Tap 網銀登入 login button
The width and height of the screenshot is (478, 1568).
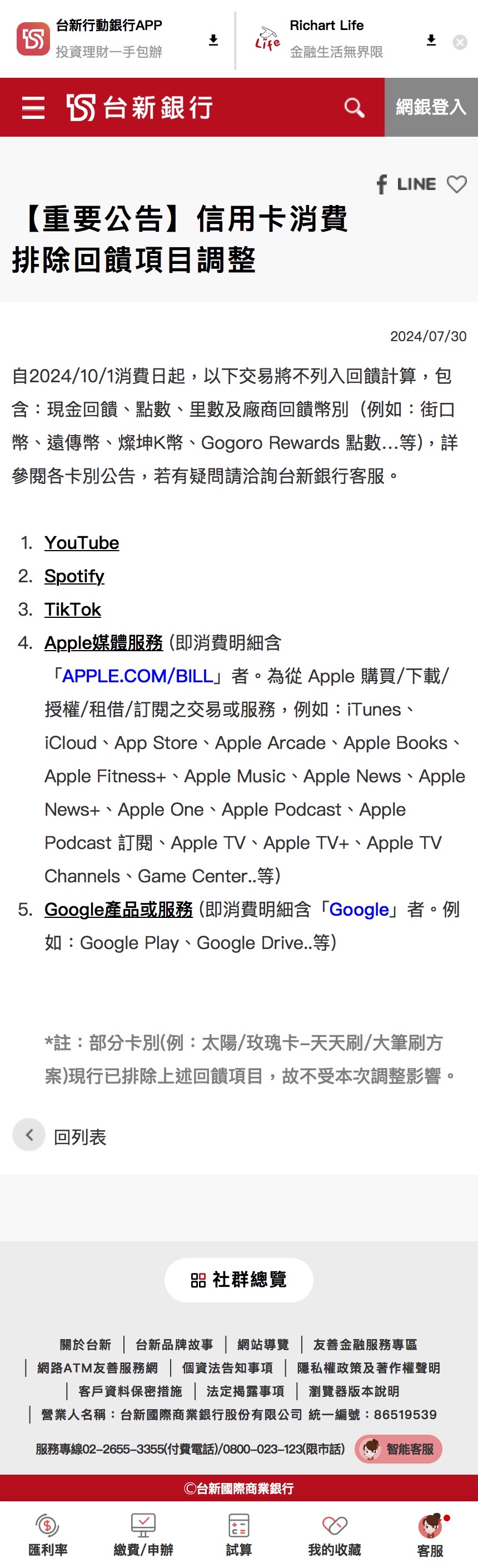click(x=431, y=108)
